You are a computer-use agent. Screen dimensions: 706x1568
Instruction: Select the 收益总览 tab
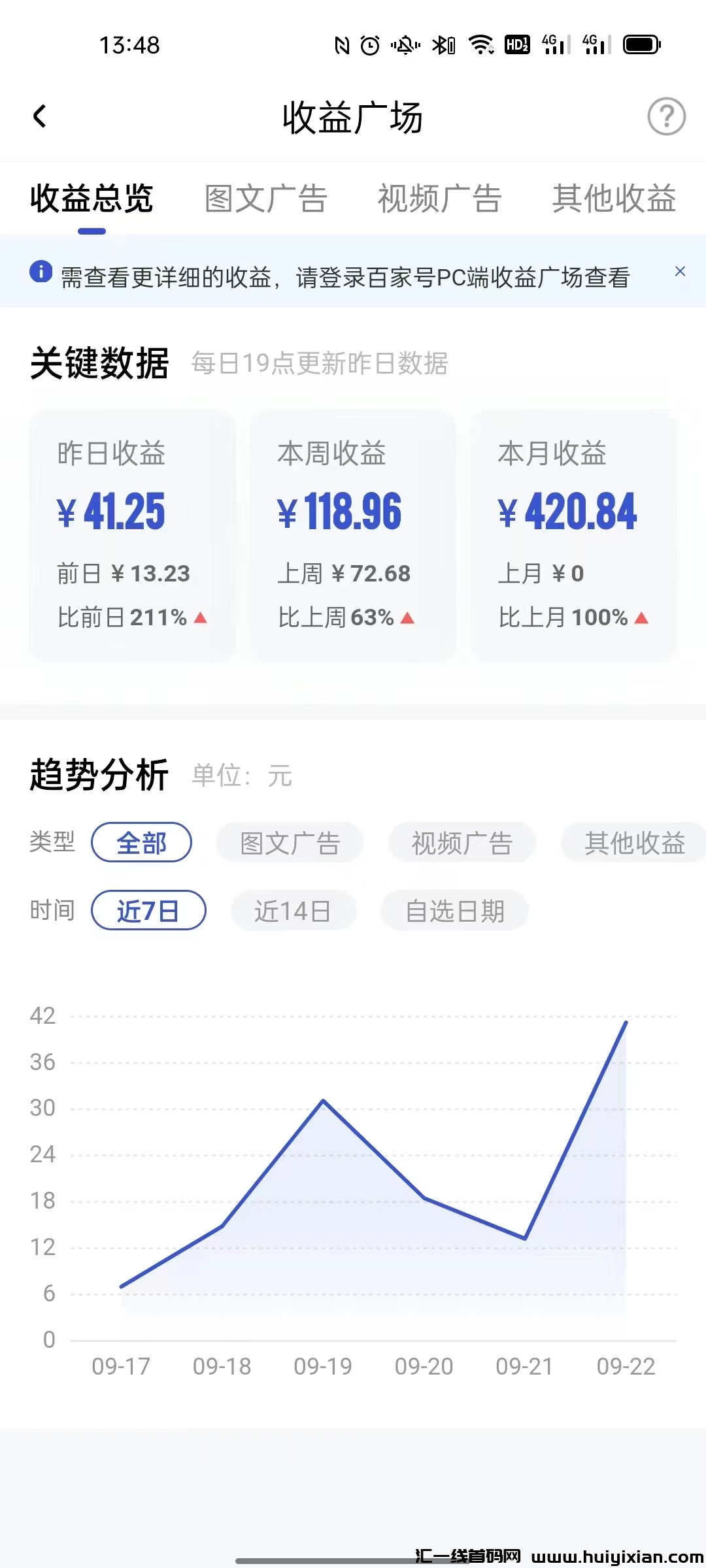(92, 199)
